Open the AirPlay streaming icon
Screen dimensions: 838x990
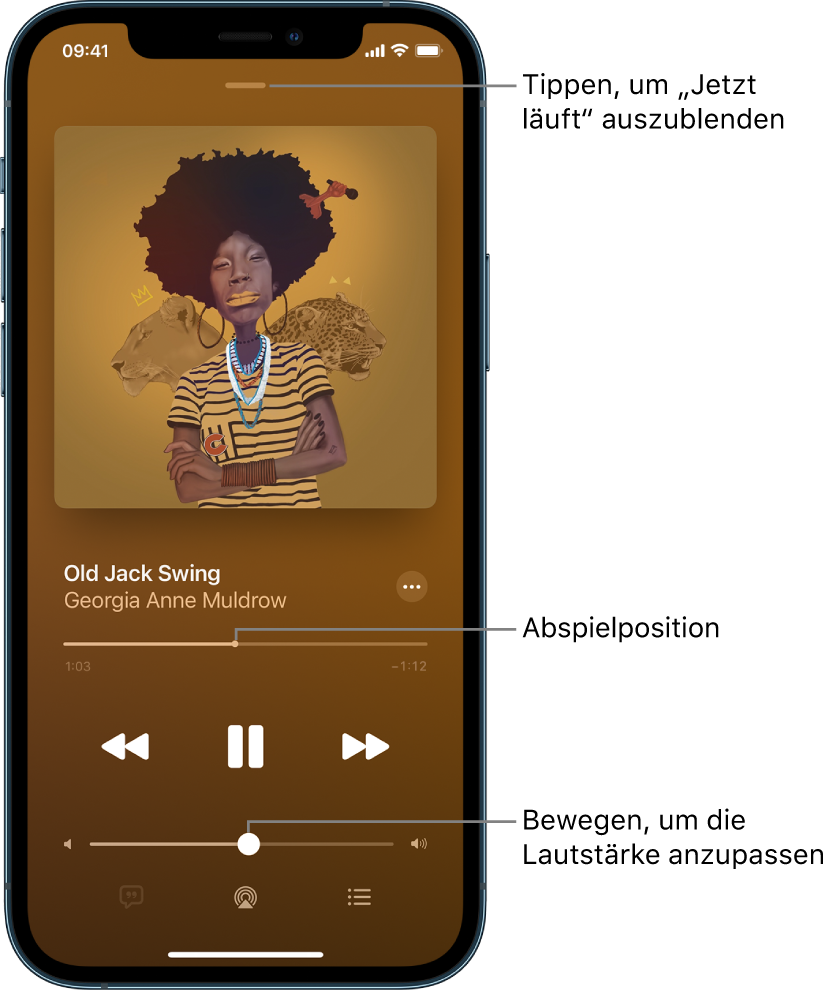pyautogui.click(x=244, y=897)
